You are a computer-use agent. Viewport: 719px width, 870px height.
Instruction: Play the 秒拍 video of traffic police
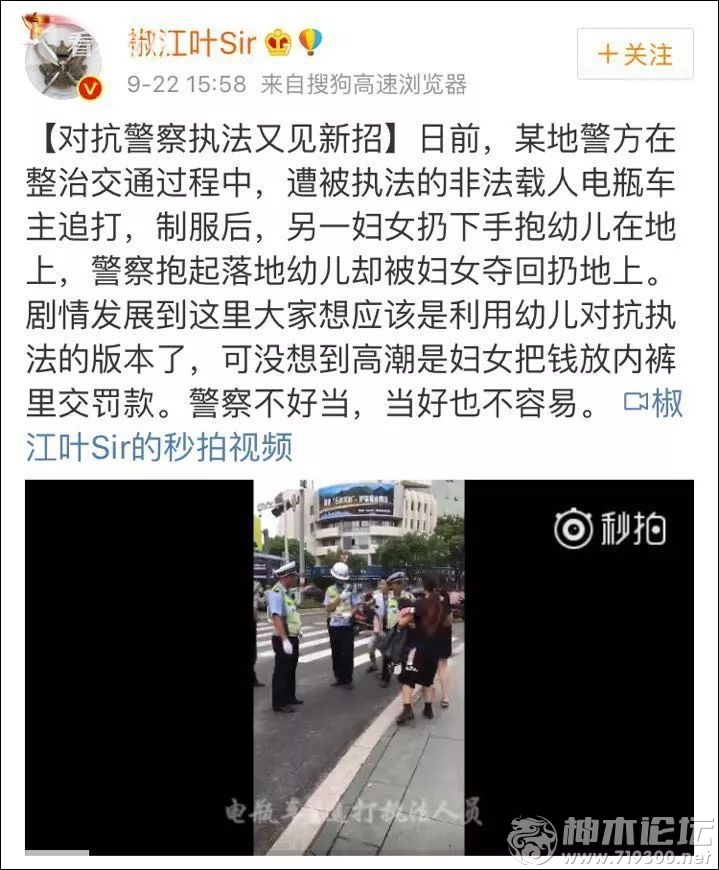click(x=358, y=666)
